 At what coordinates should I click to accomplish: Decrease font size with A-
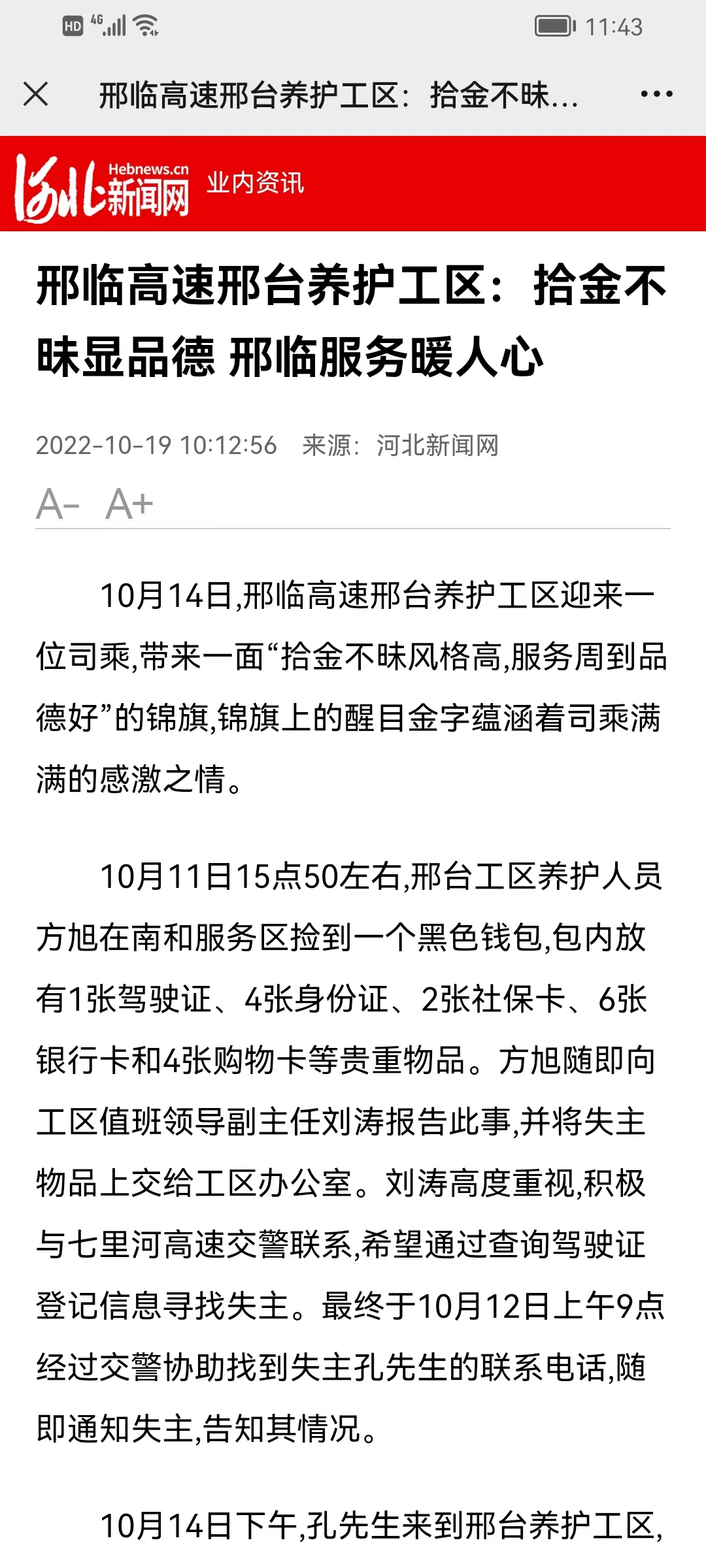coord(58,504)
